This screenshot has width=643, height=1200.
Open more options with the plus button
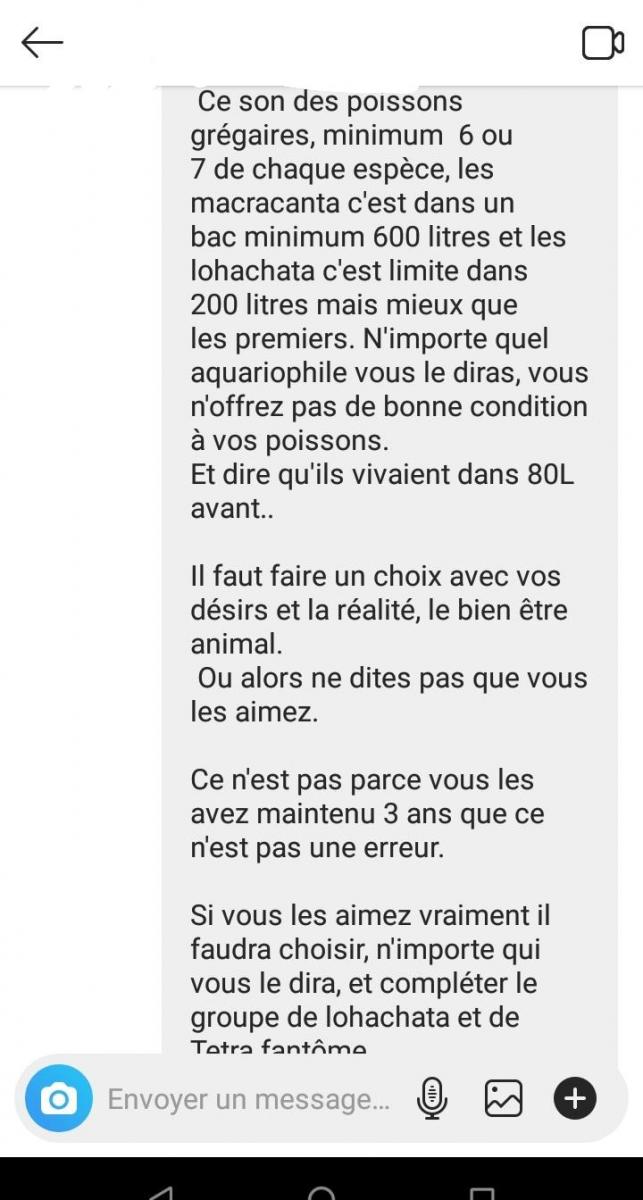(575, 1099)
